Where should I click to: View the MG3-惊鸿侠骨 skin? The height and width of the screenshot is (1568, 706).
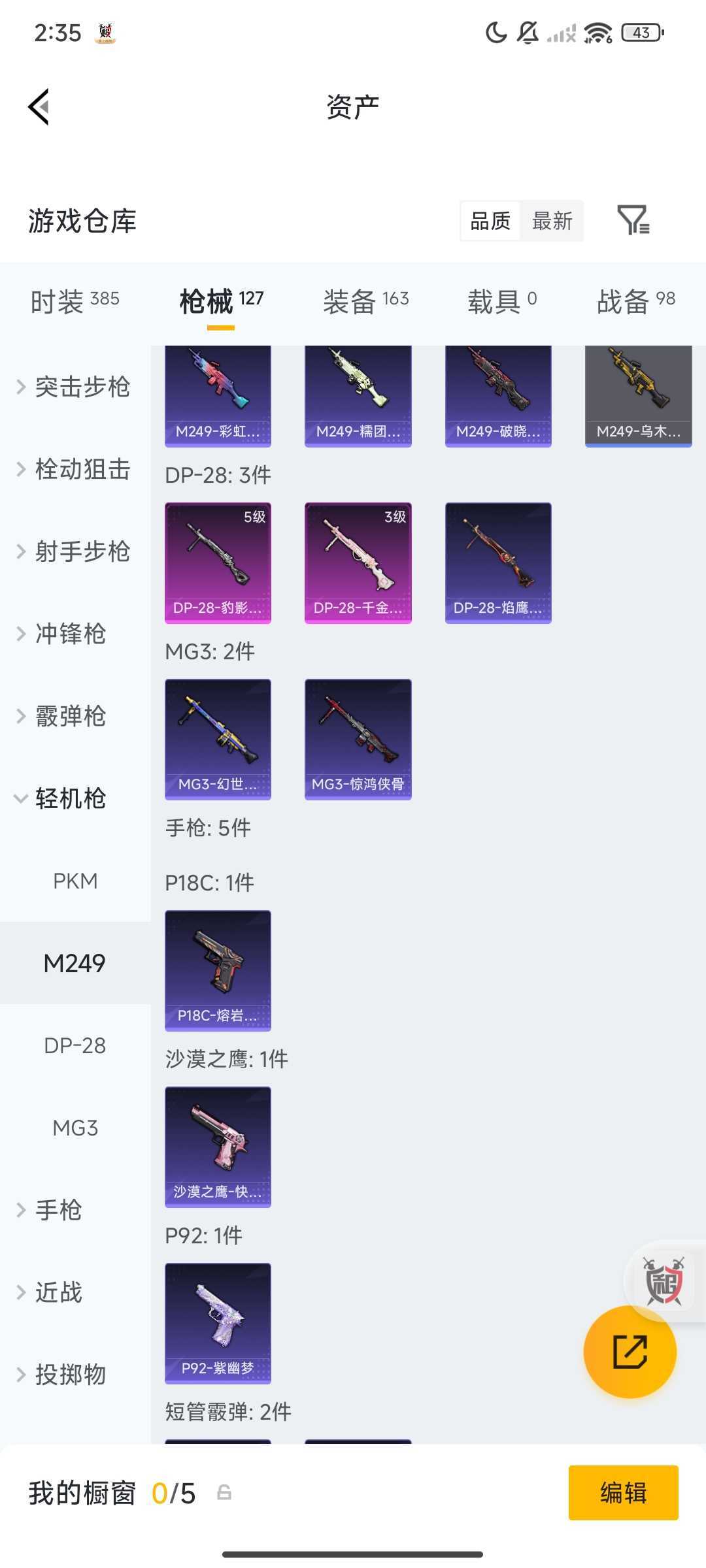pos(358,739)
